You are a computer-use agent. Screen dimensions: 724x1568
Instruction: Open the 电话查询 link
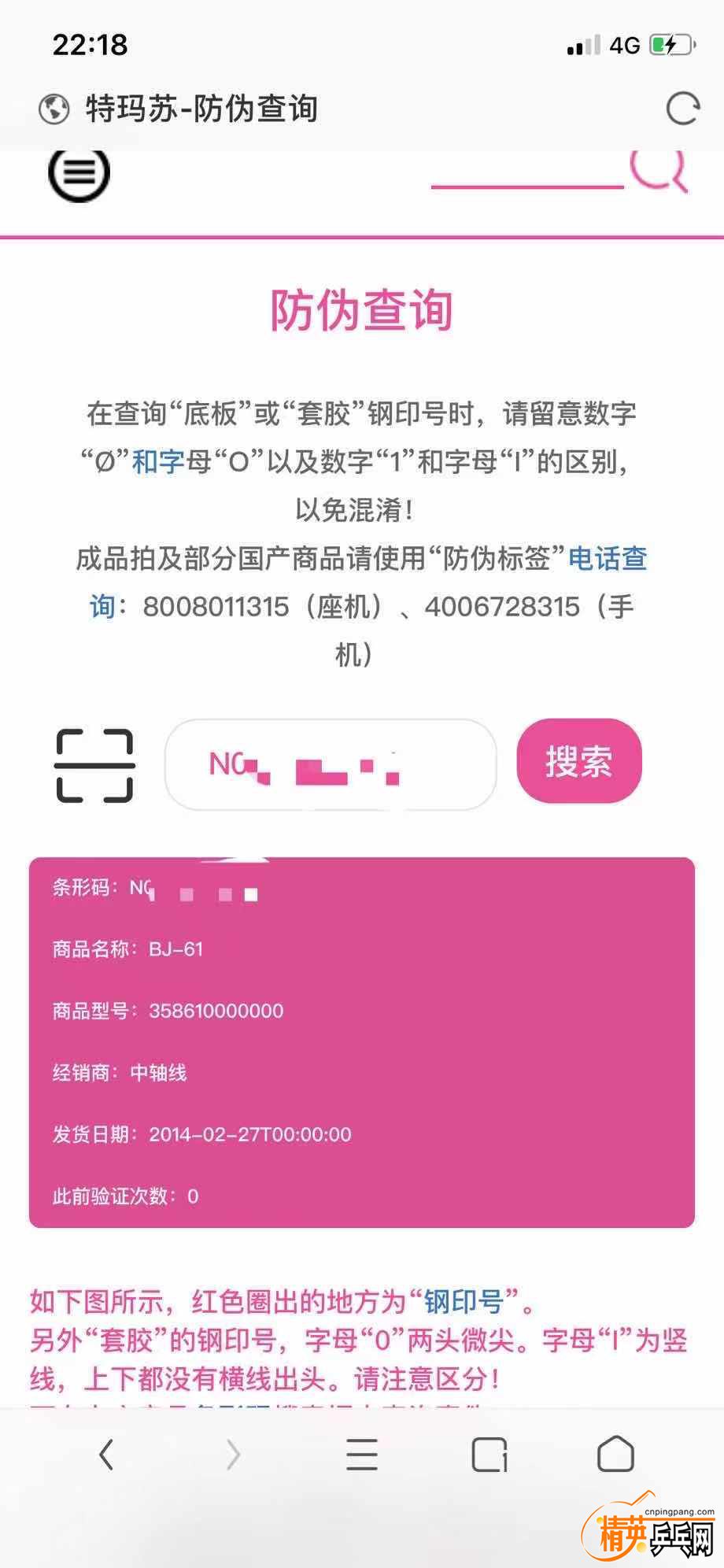(x=607, y=559)
